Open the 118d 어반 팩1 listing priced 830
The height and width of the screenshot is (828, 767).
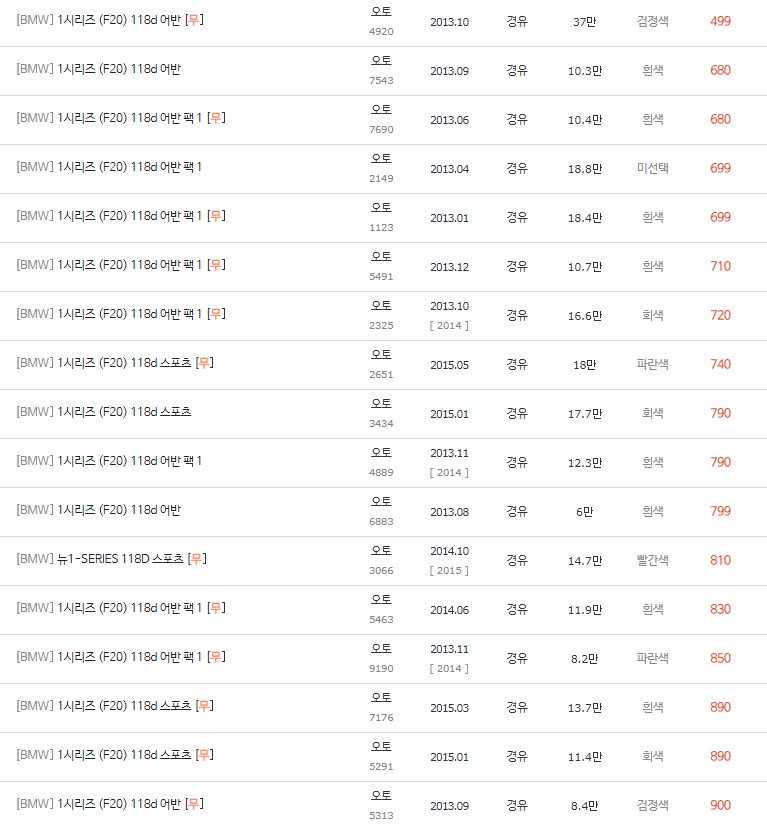coord(105,609)
